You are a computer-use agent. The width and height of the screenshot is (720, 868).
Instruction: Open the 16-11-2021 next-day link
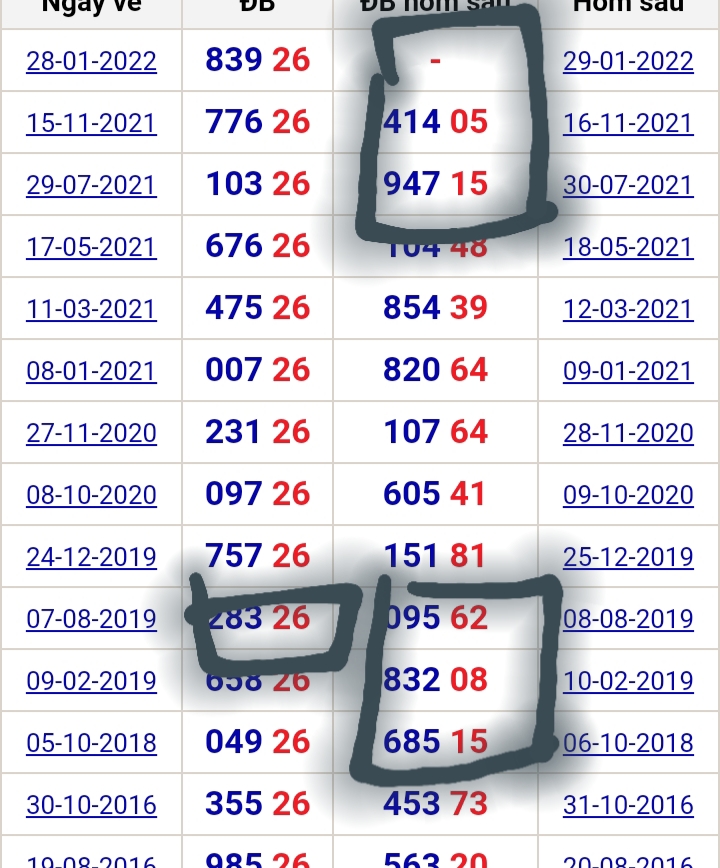(x=628, y=123)
